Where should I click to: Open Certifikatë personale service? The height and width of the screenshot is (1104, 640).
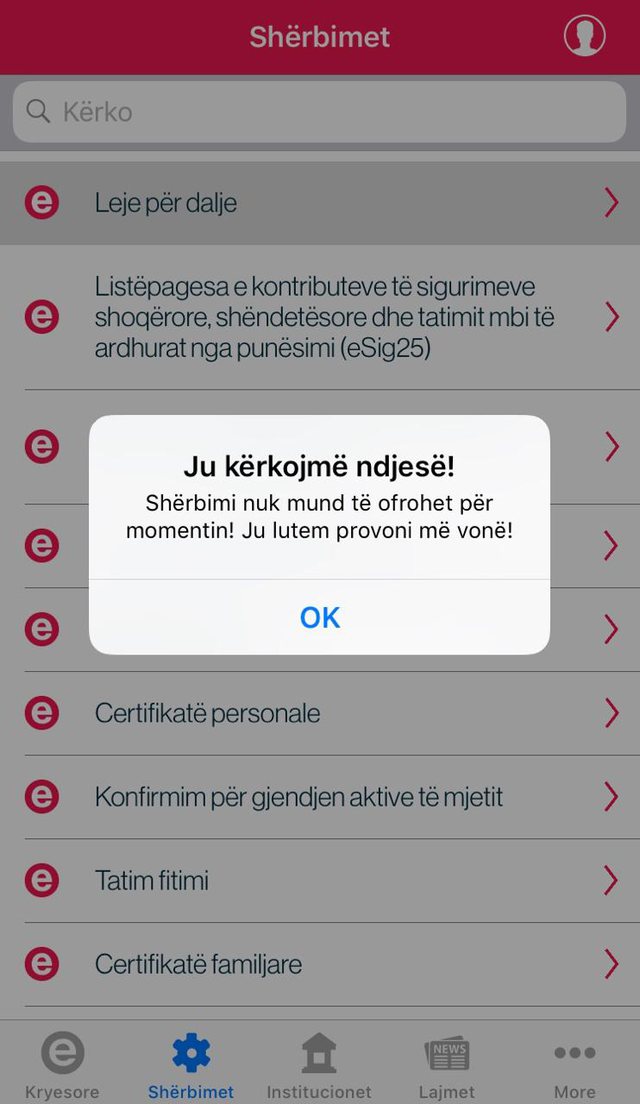[320, 713]
